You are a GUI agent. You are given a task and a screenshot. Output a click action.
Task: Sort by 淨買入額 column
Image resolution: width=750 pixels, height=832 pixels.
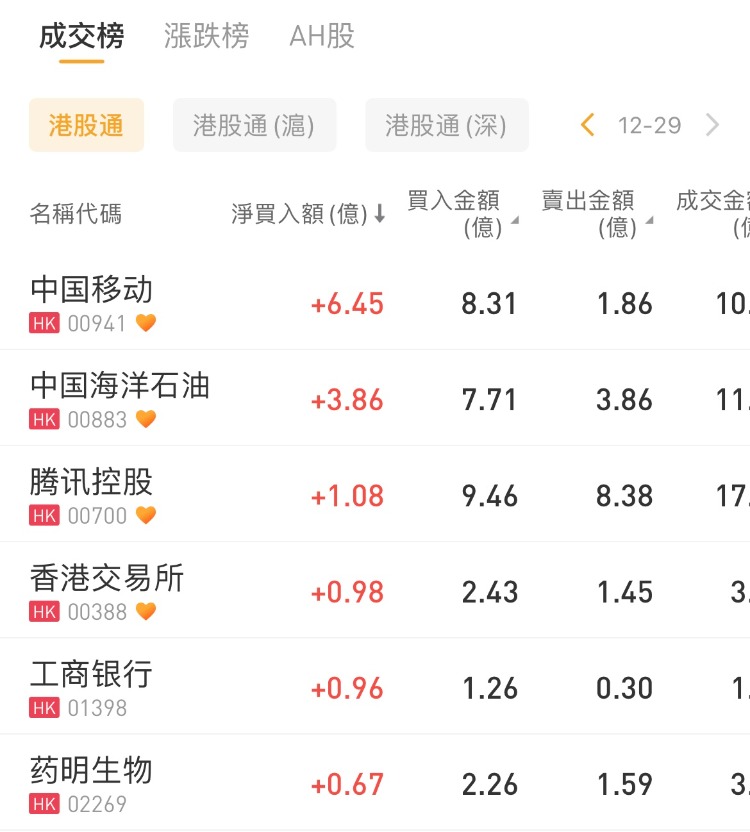pyautogui.click(x=308, y=214)
